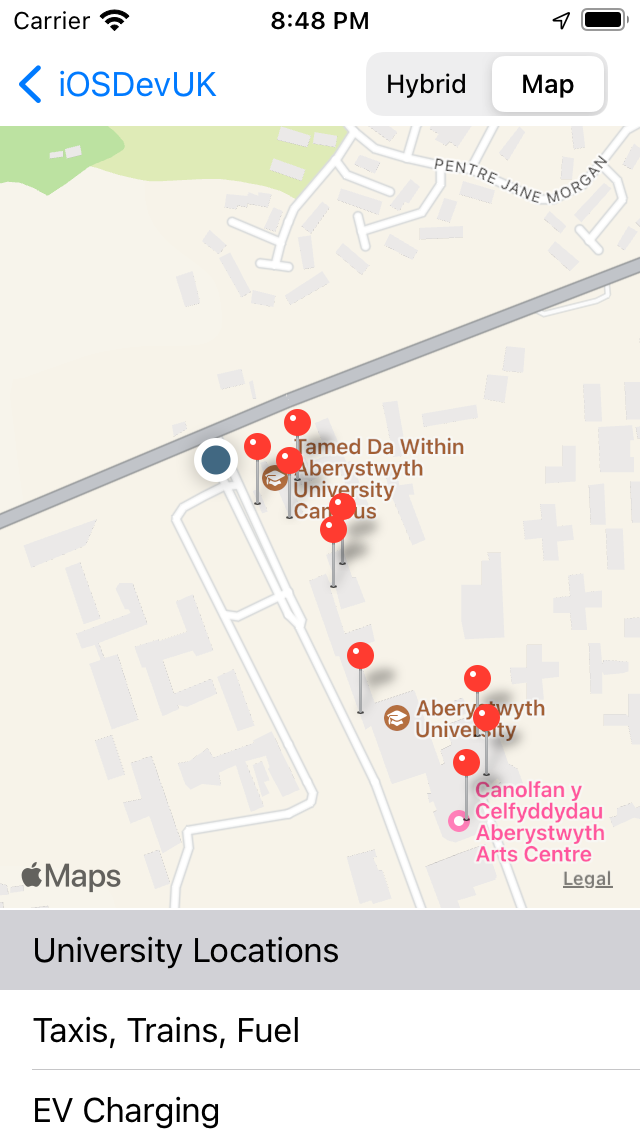Image resolution: width=640 pixels, height=1136 pixels.
Task: Tap the blue current-location dot
Action: point(216,460)
